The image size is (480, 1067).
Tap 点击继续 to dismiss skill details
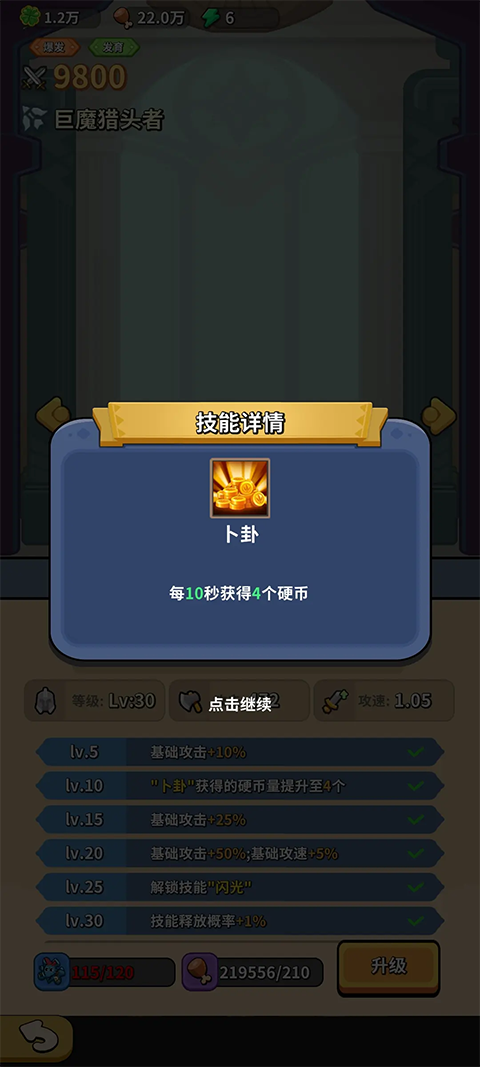240,704
